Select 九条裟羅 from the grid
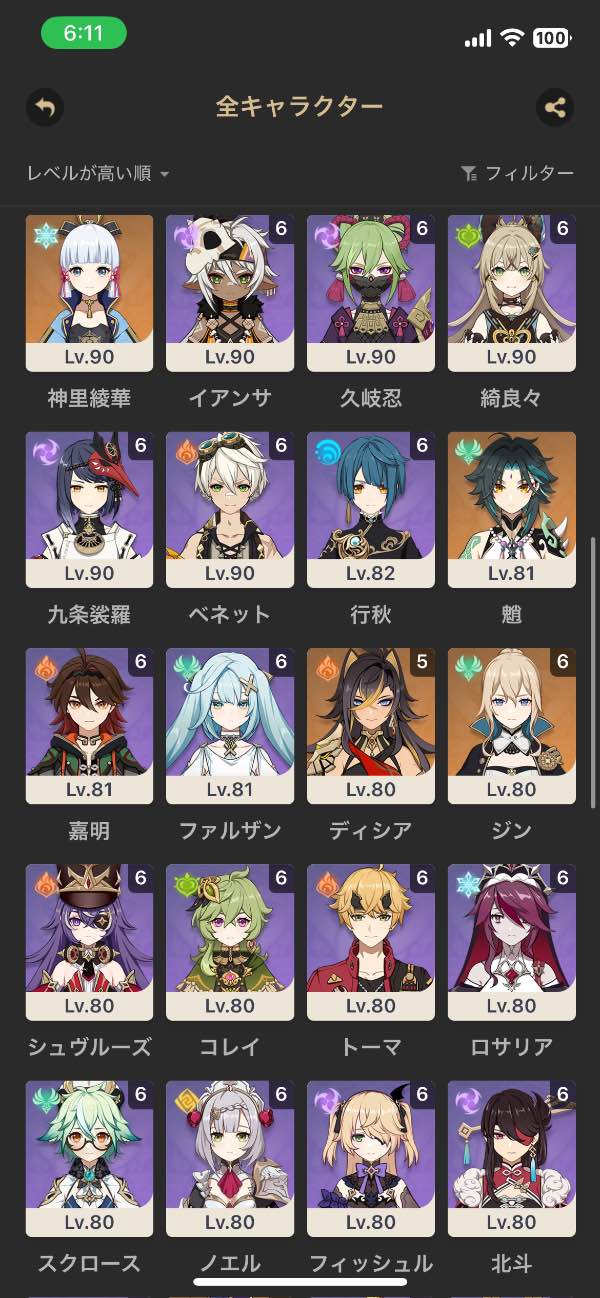 click(x=89, y=509)
